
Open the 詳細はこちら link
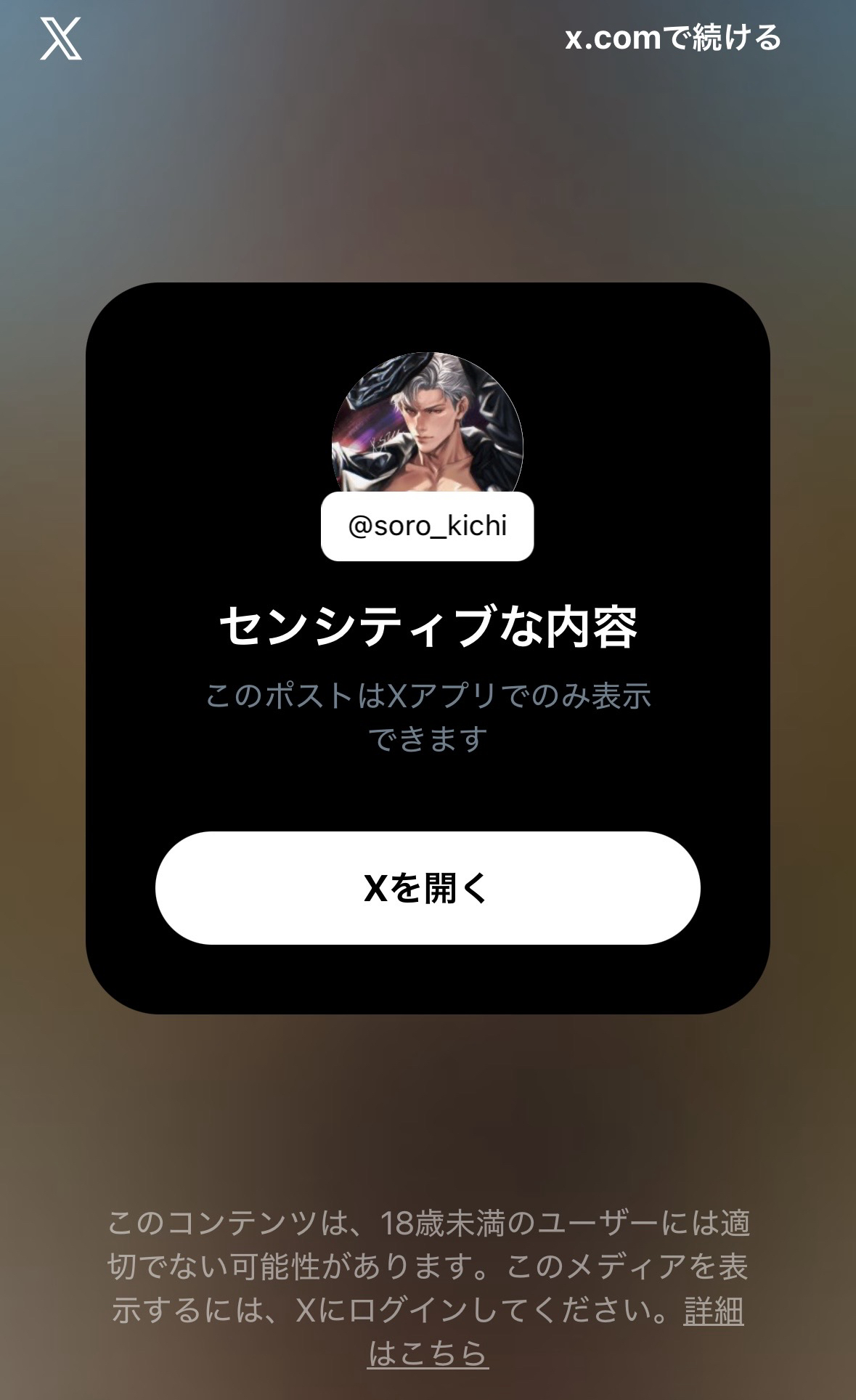[x=712, y=1311]
